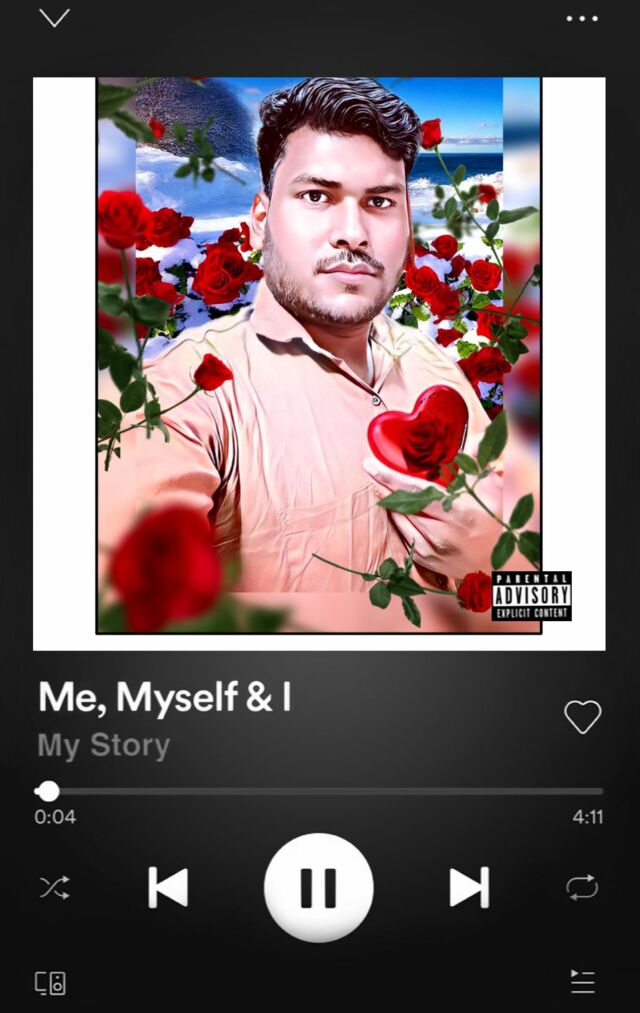Like the song Me, Myself & I
Image resolution: width=640 pixels, height=1013 pixels.
pos(582,716)
